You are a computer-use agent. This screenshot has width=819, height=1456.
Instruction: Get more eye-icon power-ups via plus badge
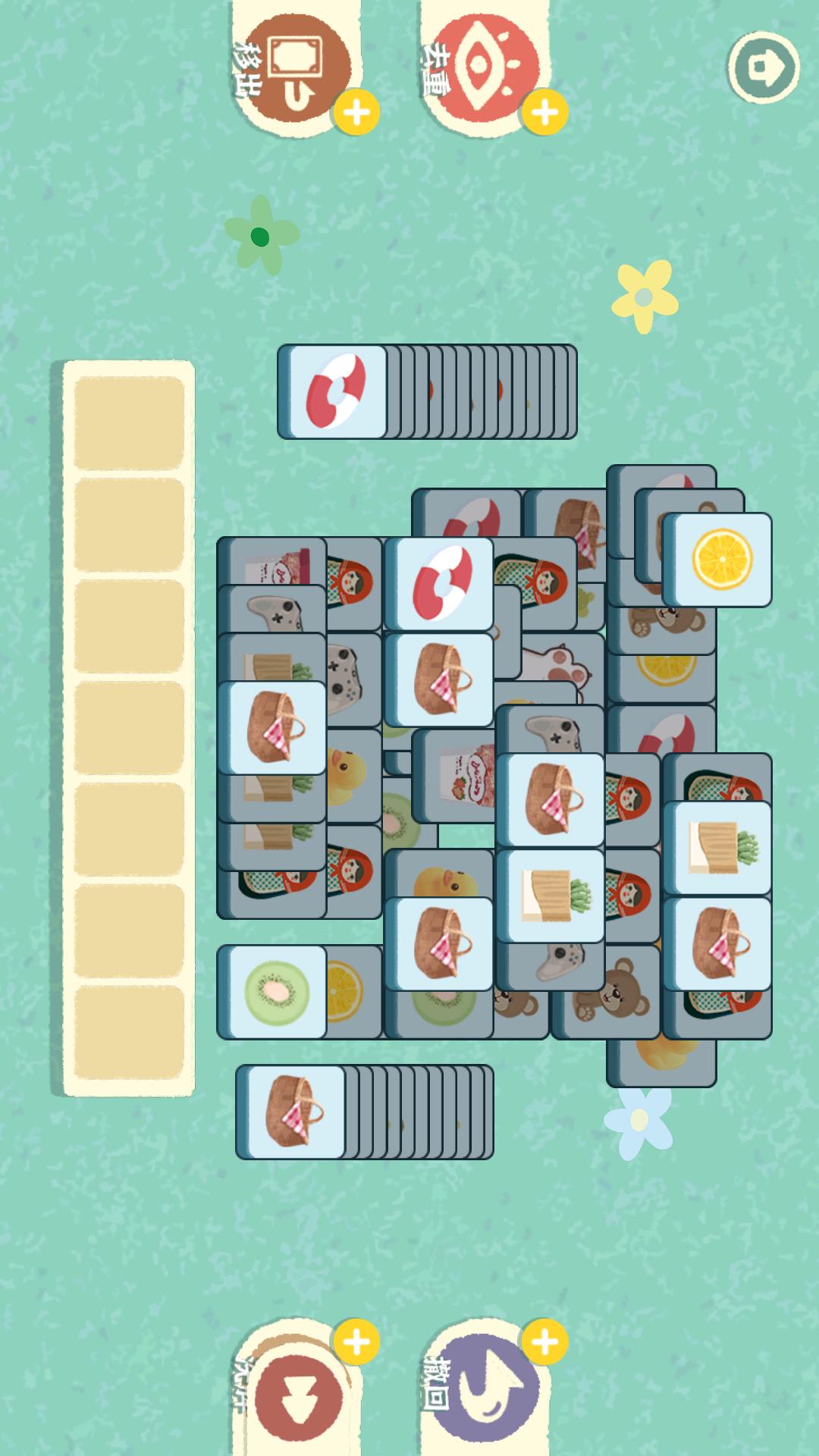click(544, 113)
